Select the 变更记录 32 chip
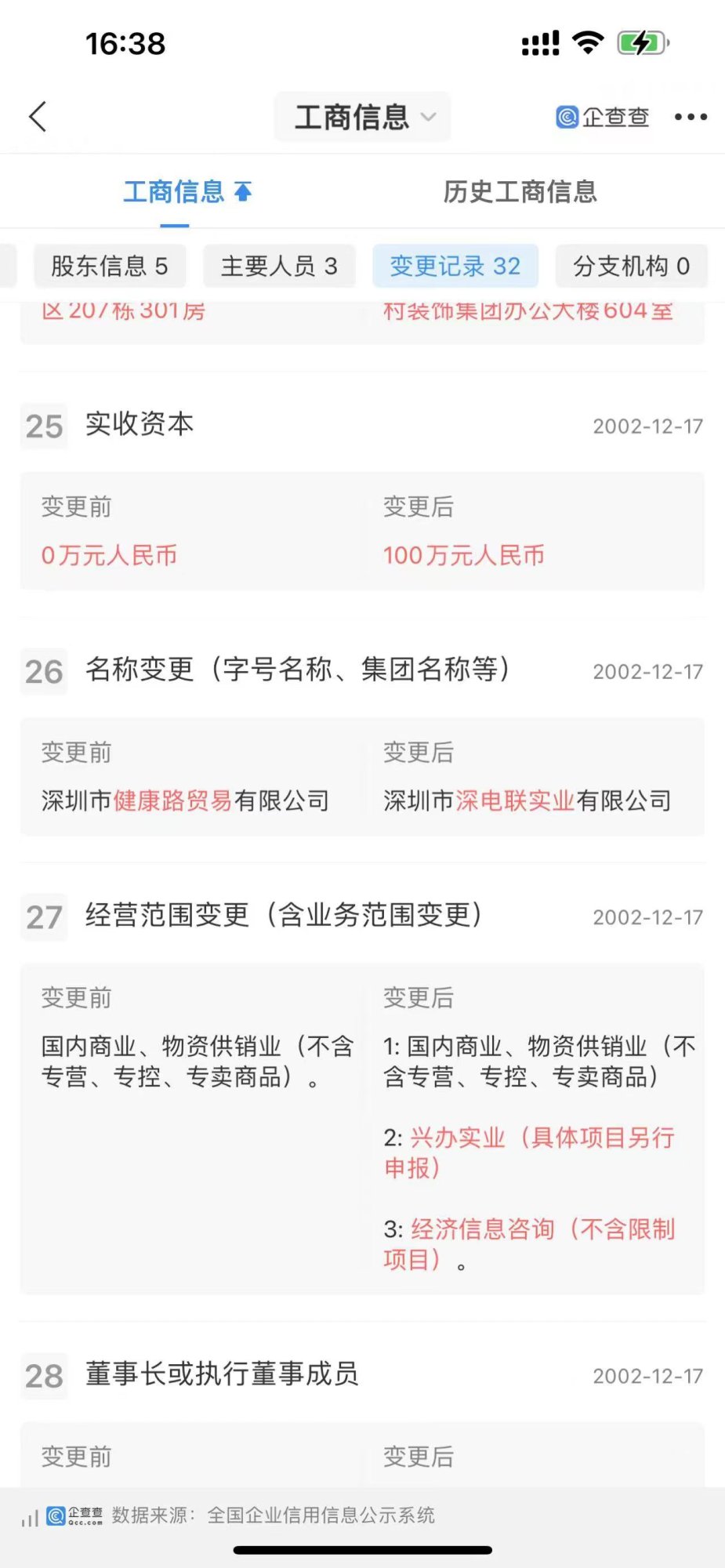 point(455,267)
